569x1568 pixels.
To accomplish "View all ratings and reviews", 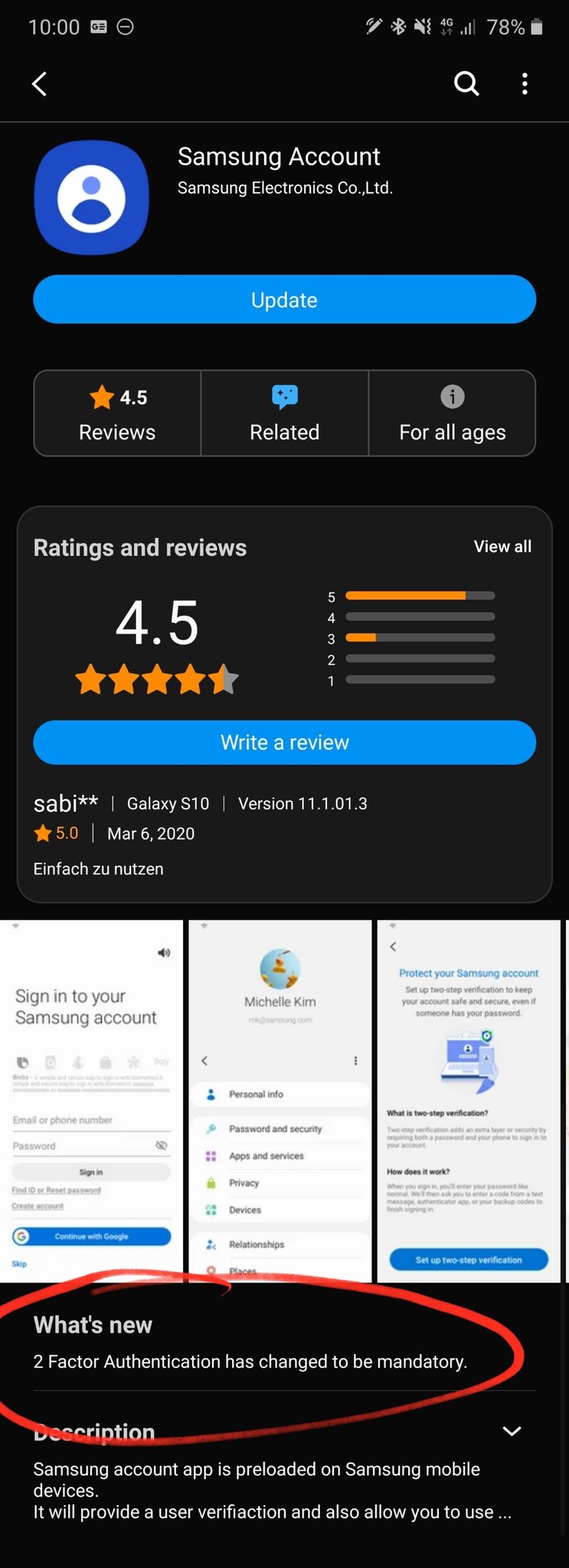I will [x=502, y=547].
